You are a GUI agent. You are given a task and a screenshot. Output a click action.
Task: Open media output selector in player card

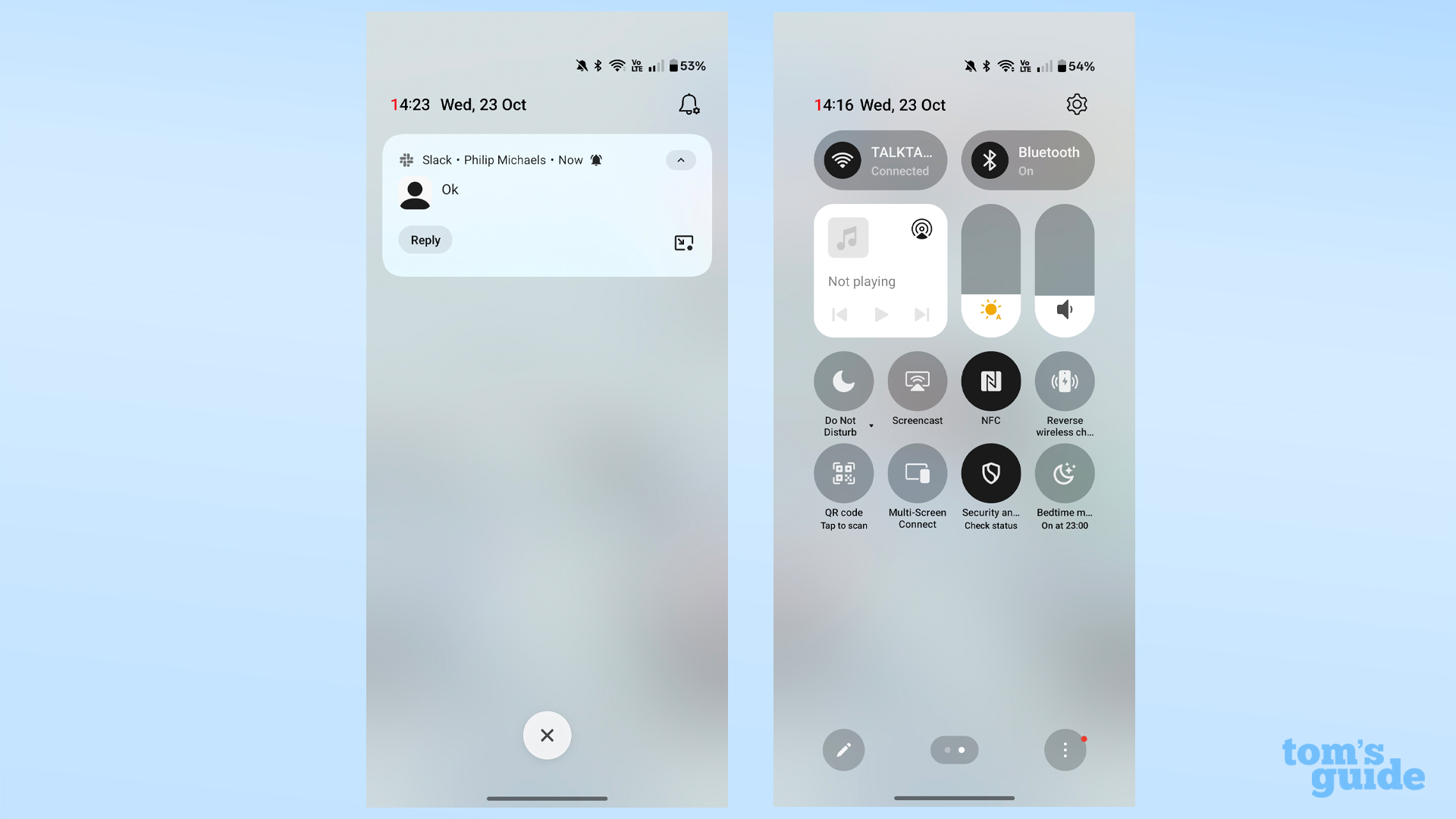point(921,229)
